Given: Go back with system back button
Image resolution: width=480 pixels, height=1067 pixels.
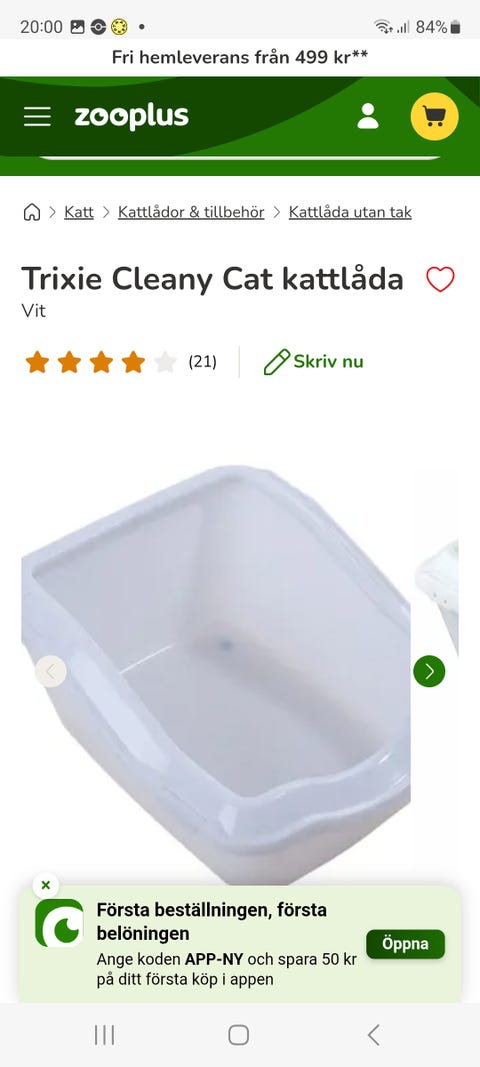Looking at the screenshot, I should click(373, 1035).
